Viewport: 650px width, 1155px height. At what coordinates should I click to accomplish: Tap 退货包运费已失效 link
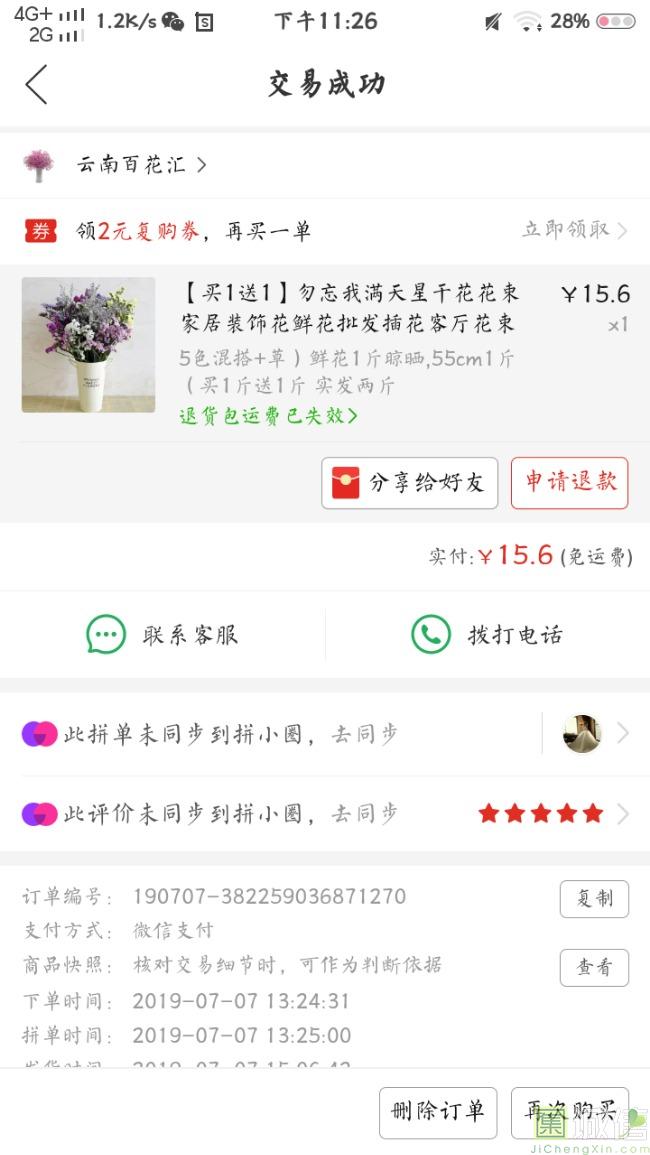[268, 415]
